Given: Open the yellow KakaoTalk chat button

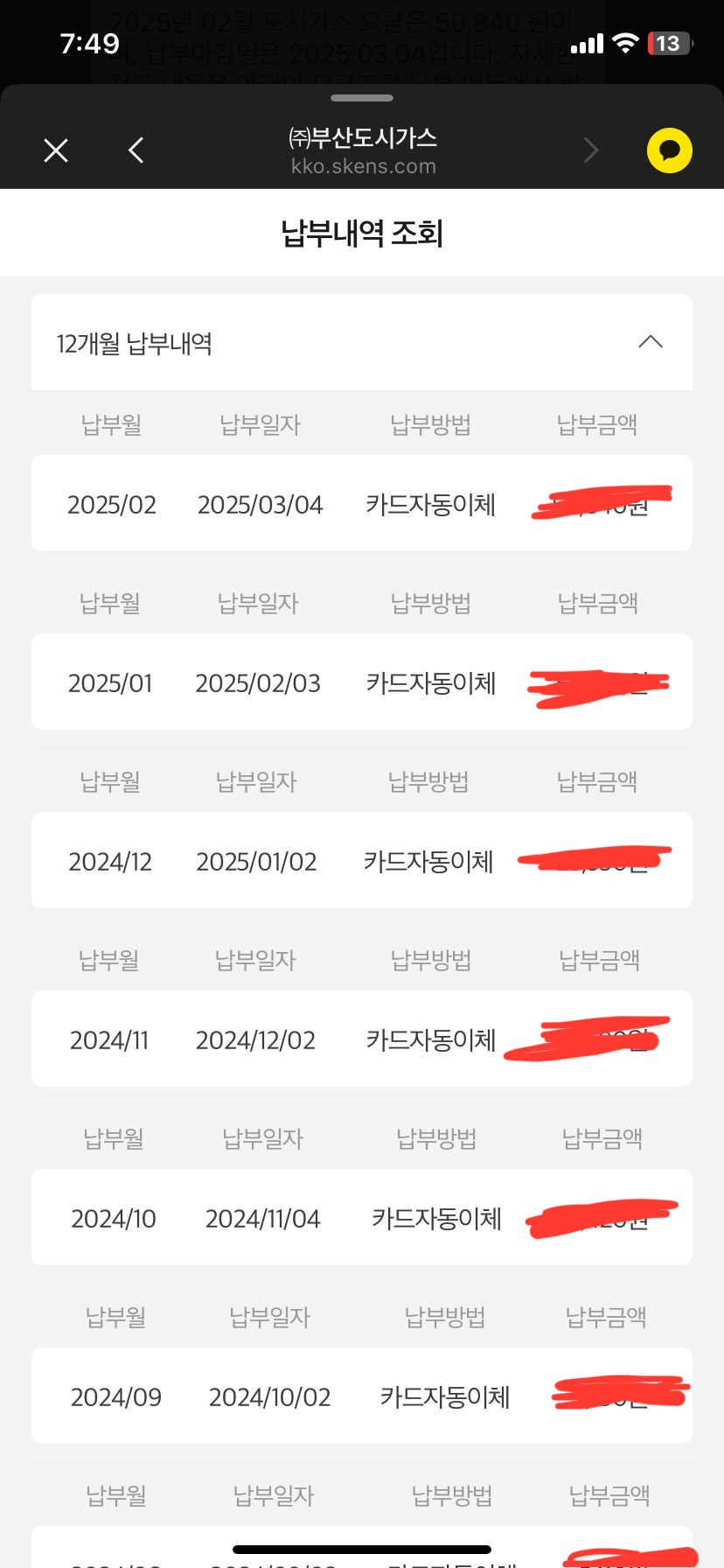Looking at the screenshot, I should coord(669,150).
